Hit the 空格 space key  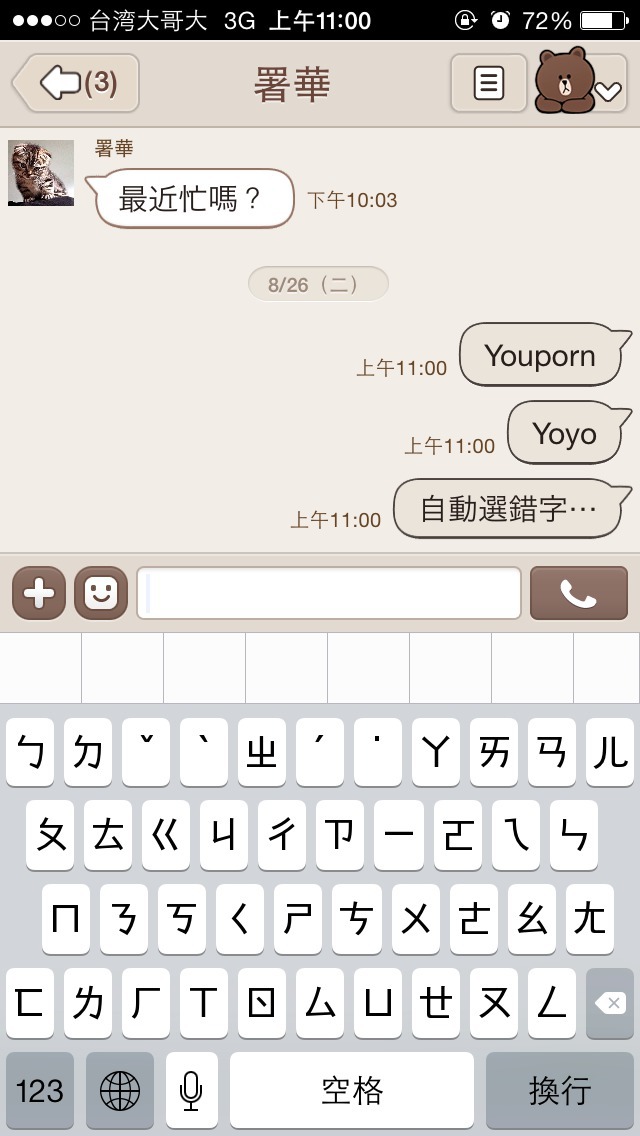tap(352, 1090)
